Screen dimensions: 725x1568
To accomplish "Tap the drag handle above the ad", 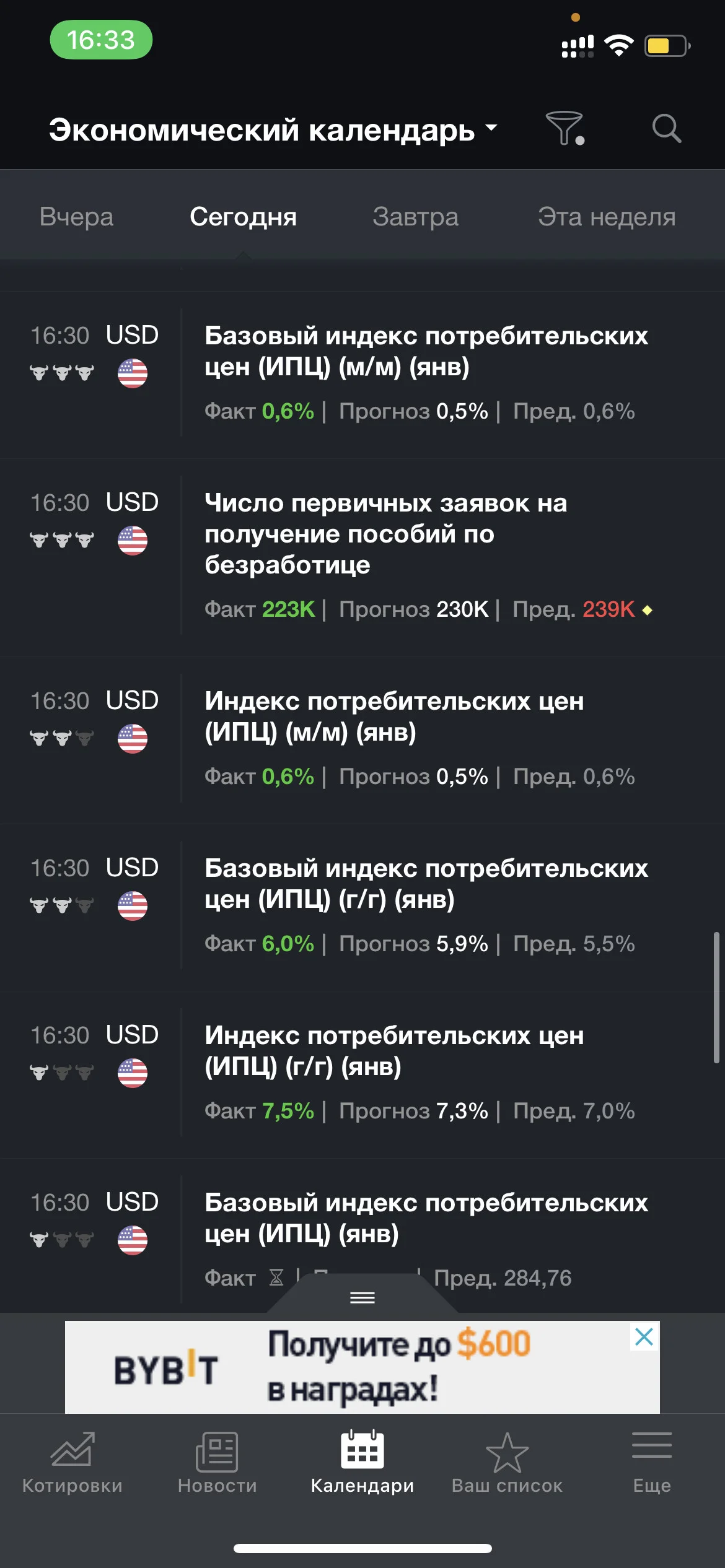I will pyautogui.click(x=362, y=1297).
